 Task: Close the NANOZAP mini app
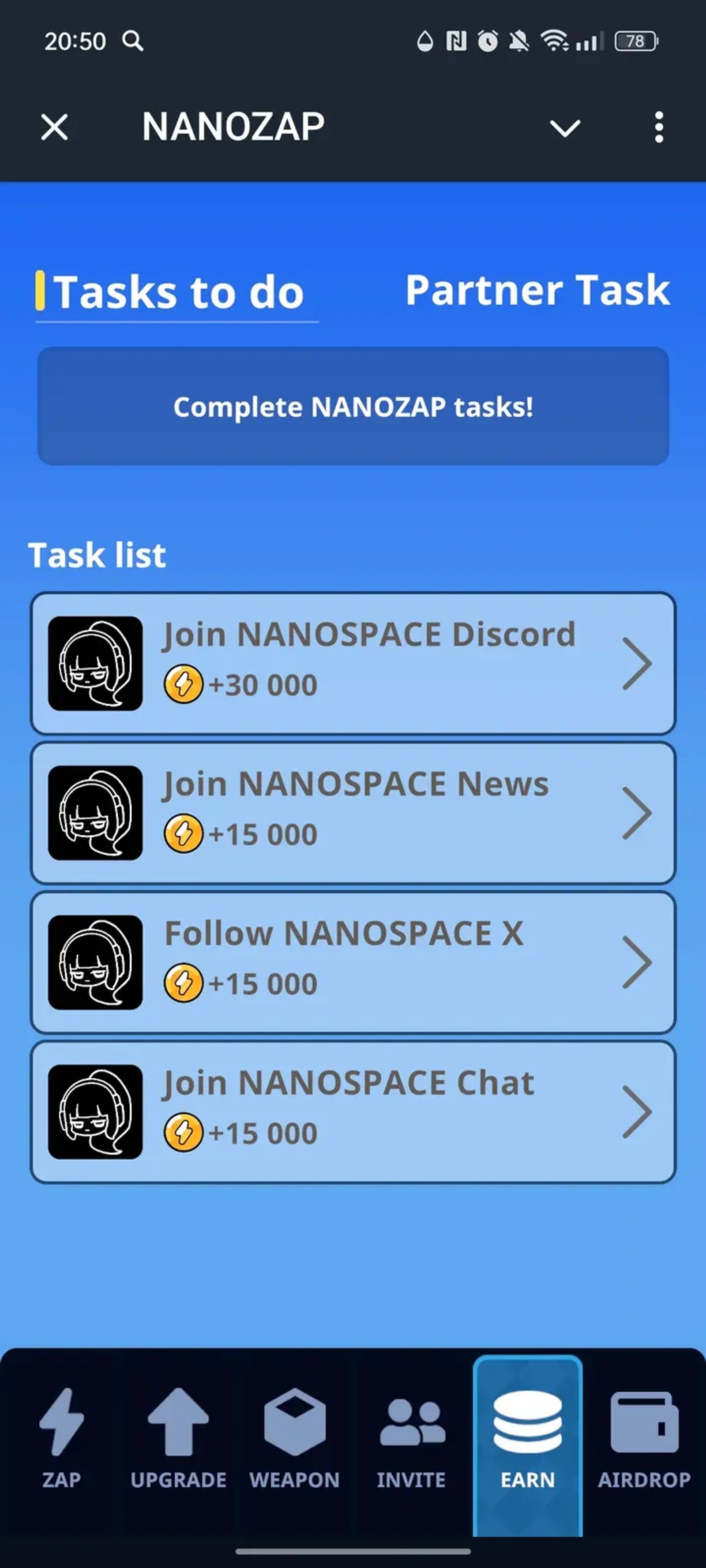[x=53, y=127]
